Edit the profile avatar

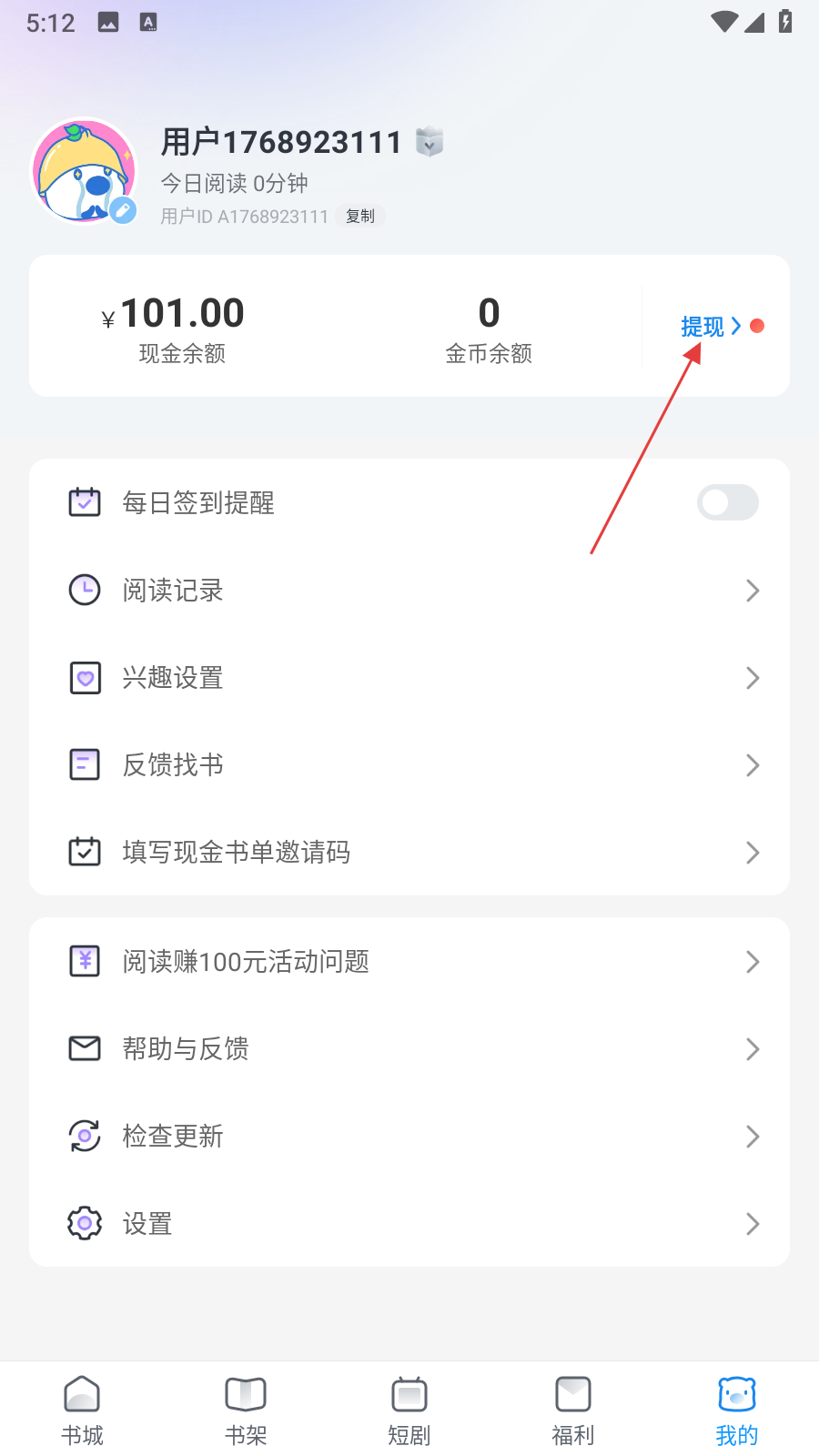click(x=123, y=210)
